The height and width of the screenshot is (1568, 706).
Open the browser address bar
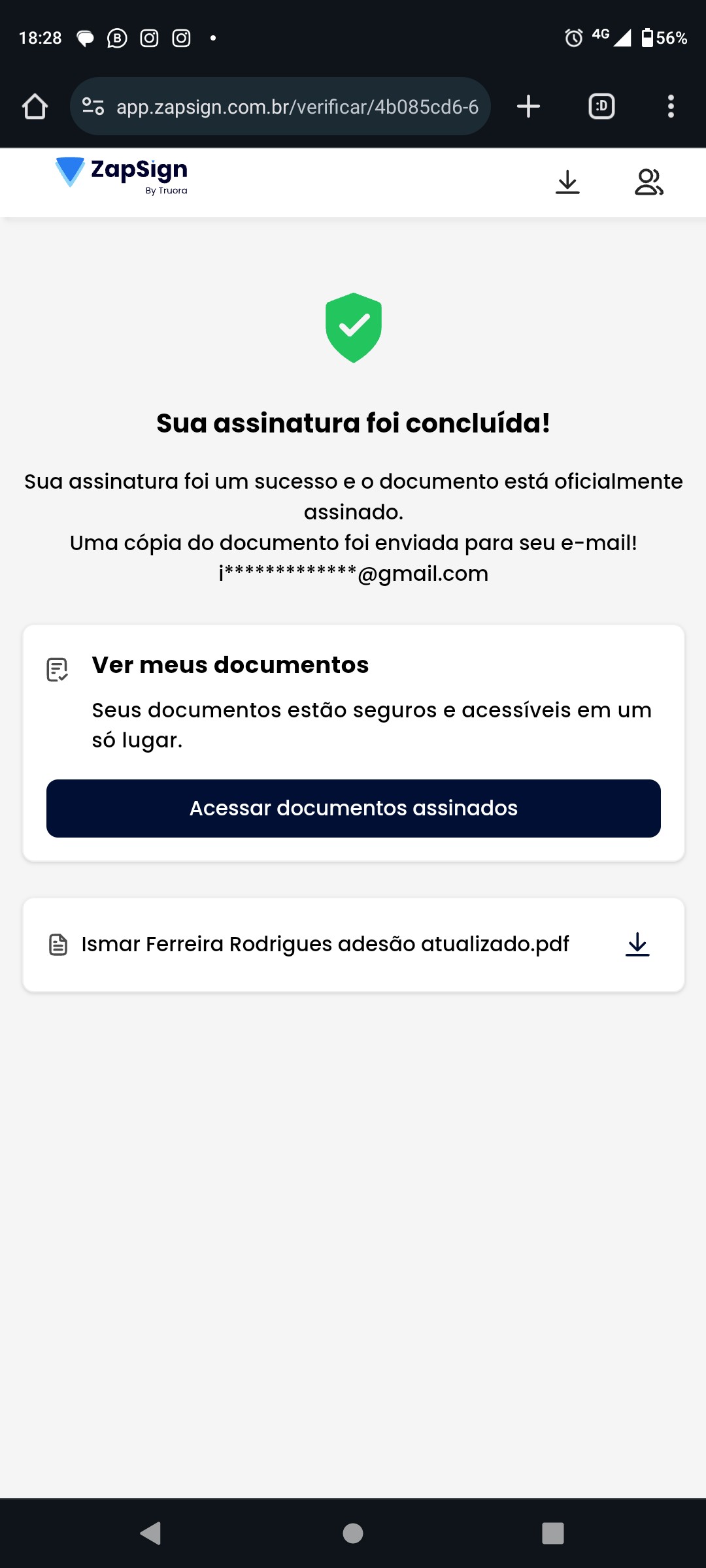pos(297,106)
